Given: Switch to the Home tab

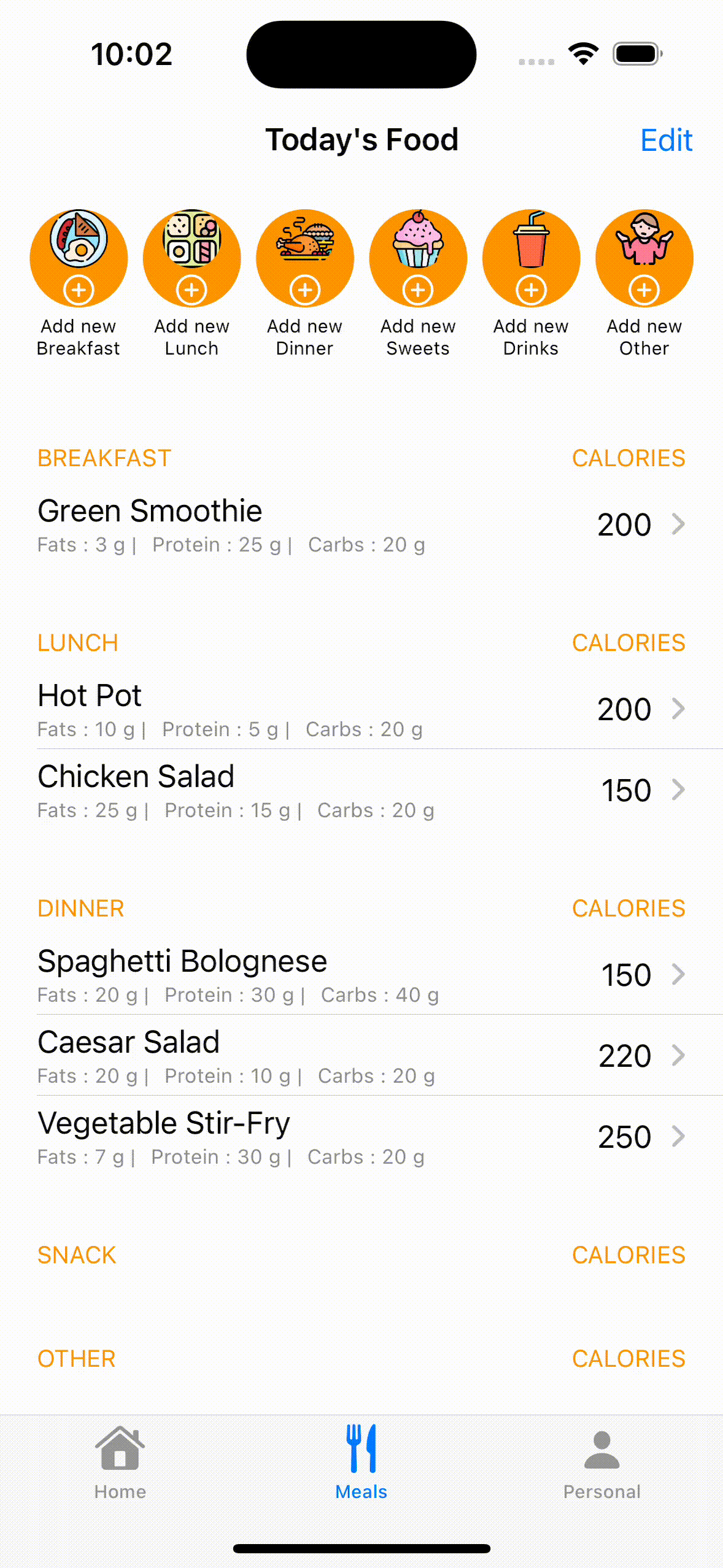Looking at the screenshot, I should tap(120, 1463).
